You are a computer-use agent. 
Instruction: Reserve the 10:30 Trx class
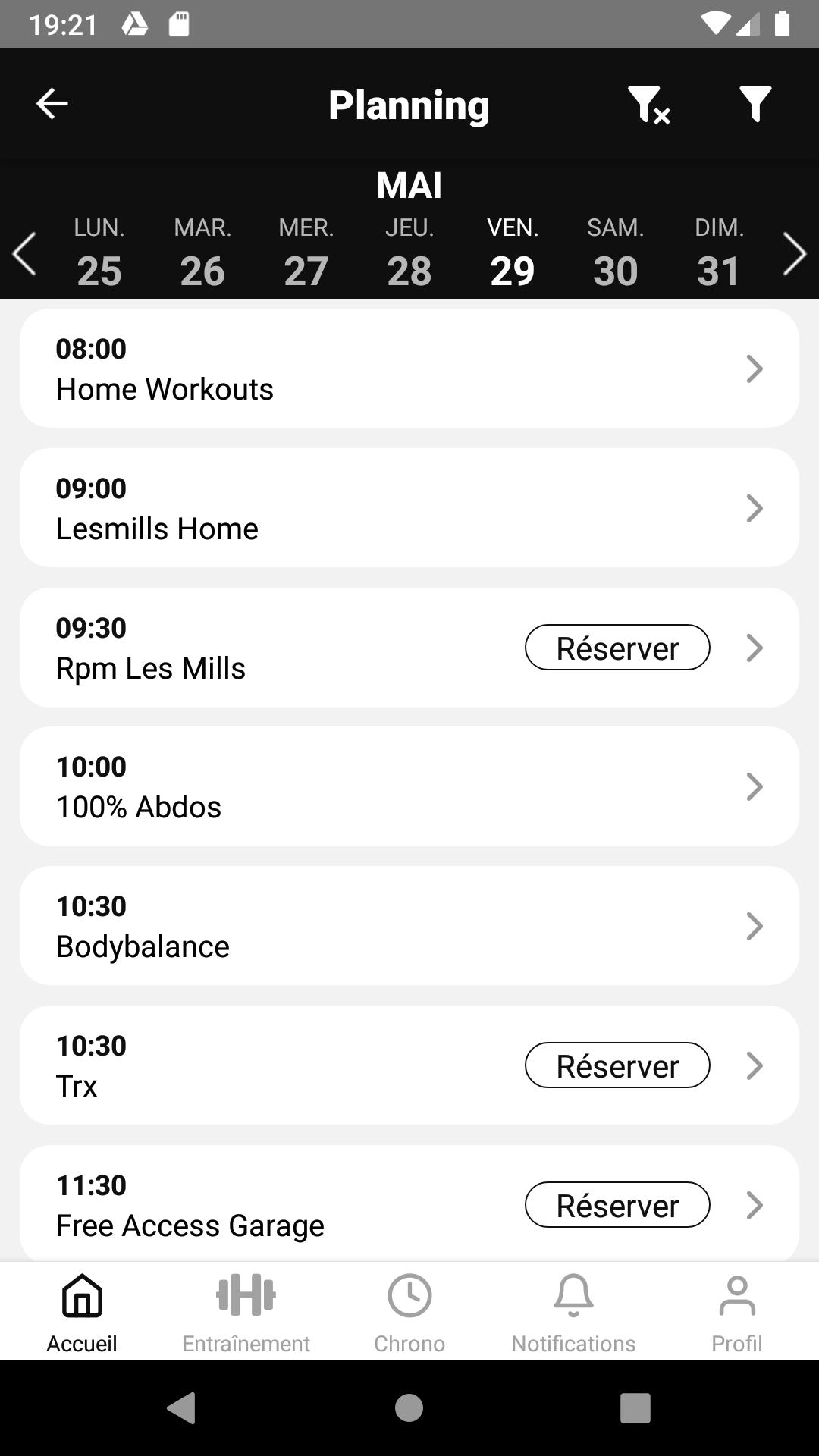point(617,1065)
